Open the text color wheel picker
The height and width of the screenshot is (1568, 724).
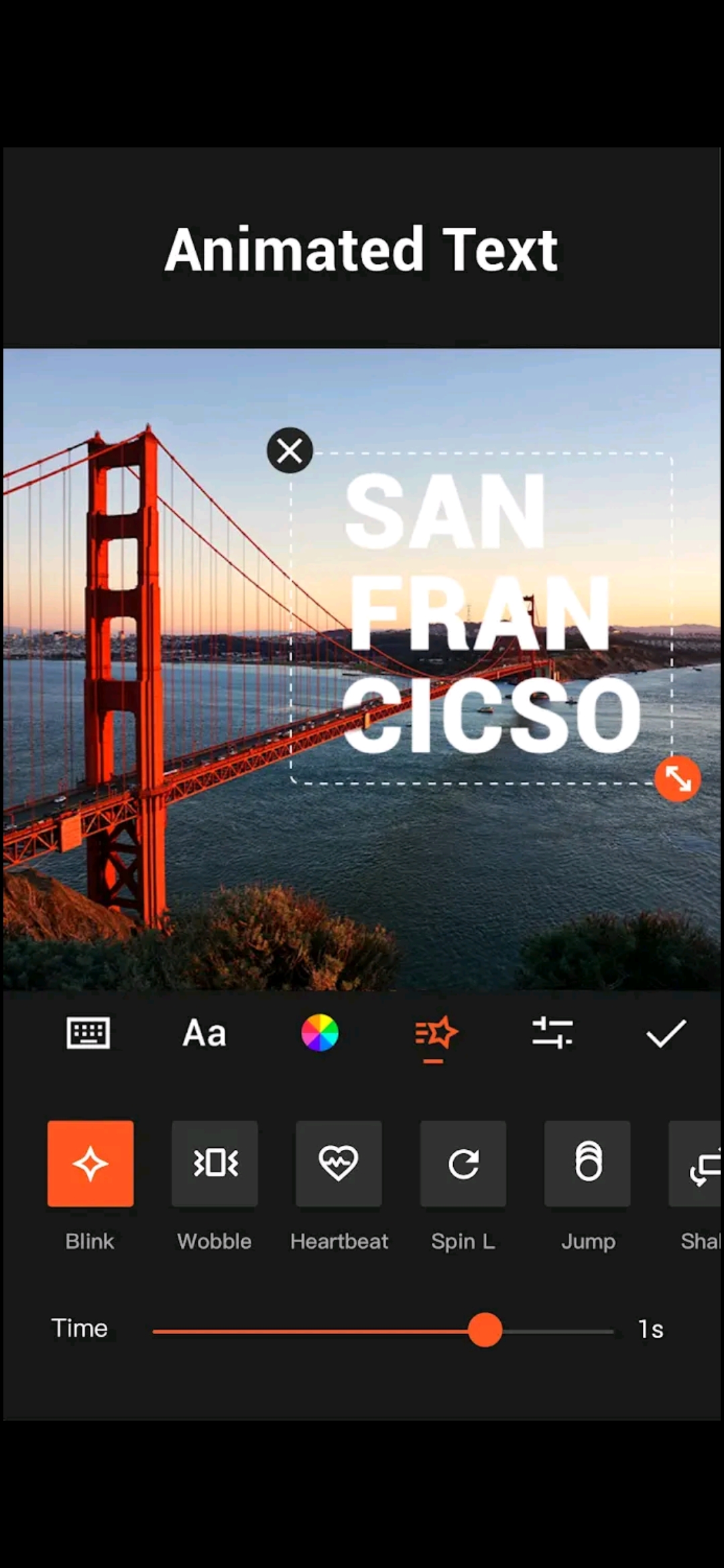[x=320, y=1032]
